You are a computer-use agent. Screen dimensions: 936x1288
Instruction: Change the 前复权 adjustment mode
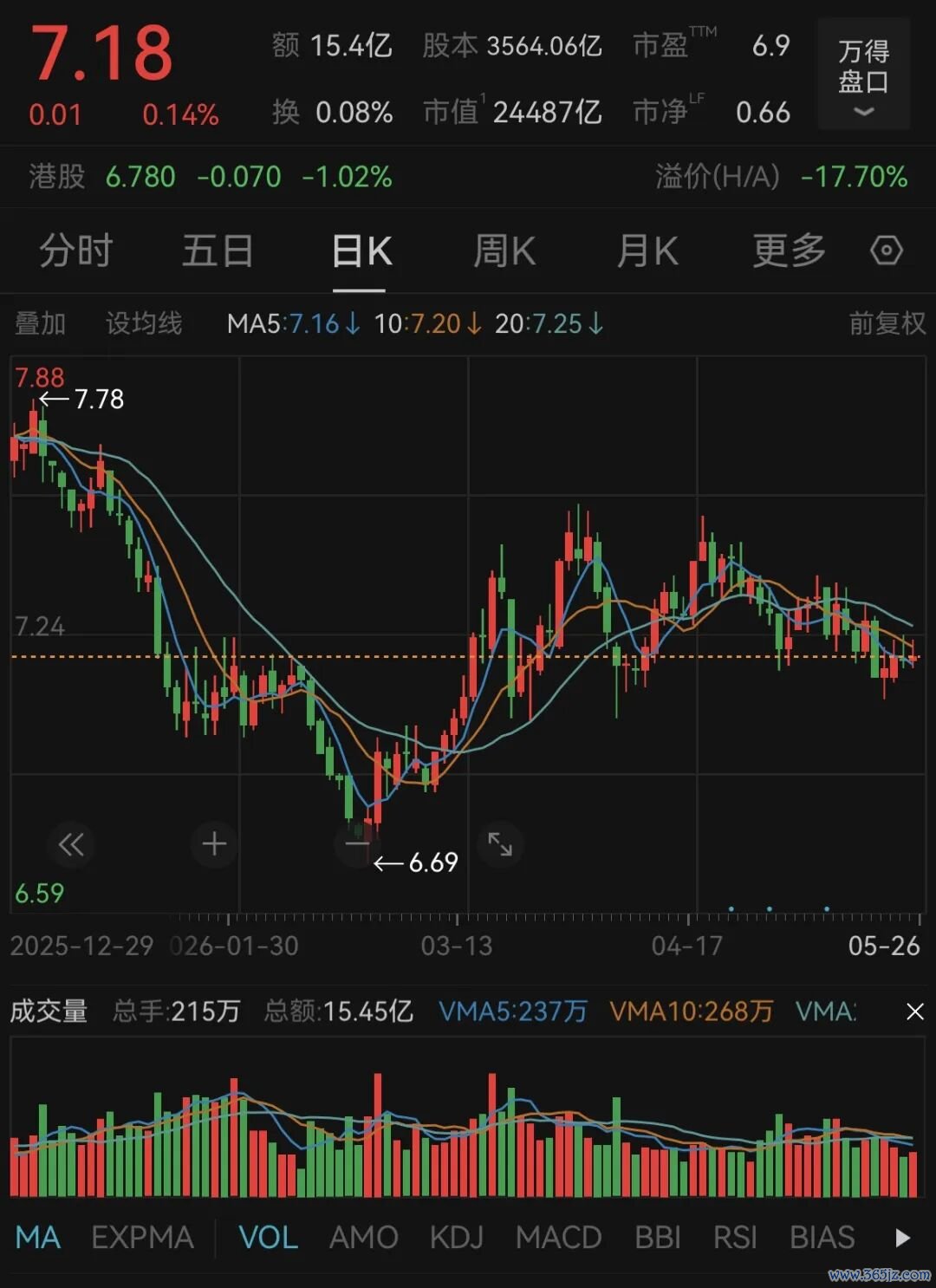(887, 323)
